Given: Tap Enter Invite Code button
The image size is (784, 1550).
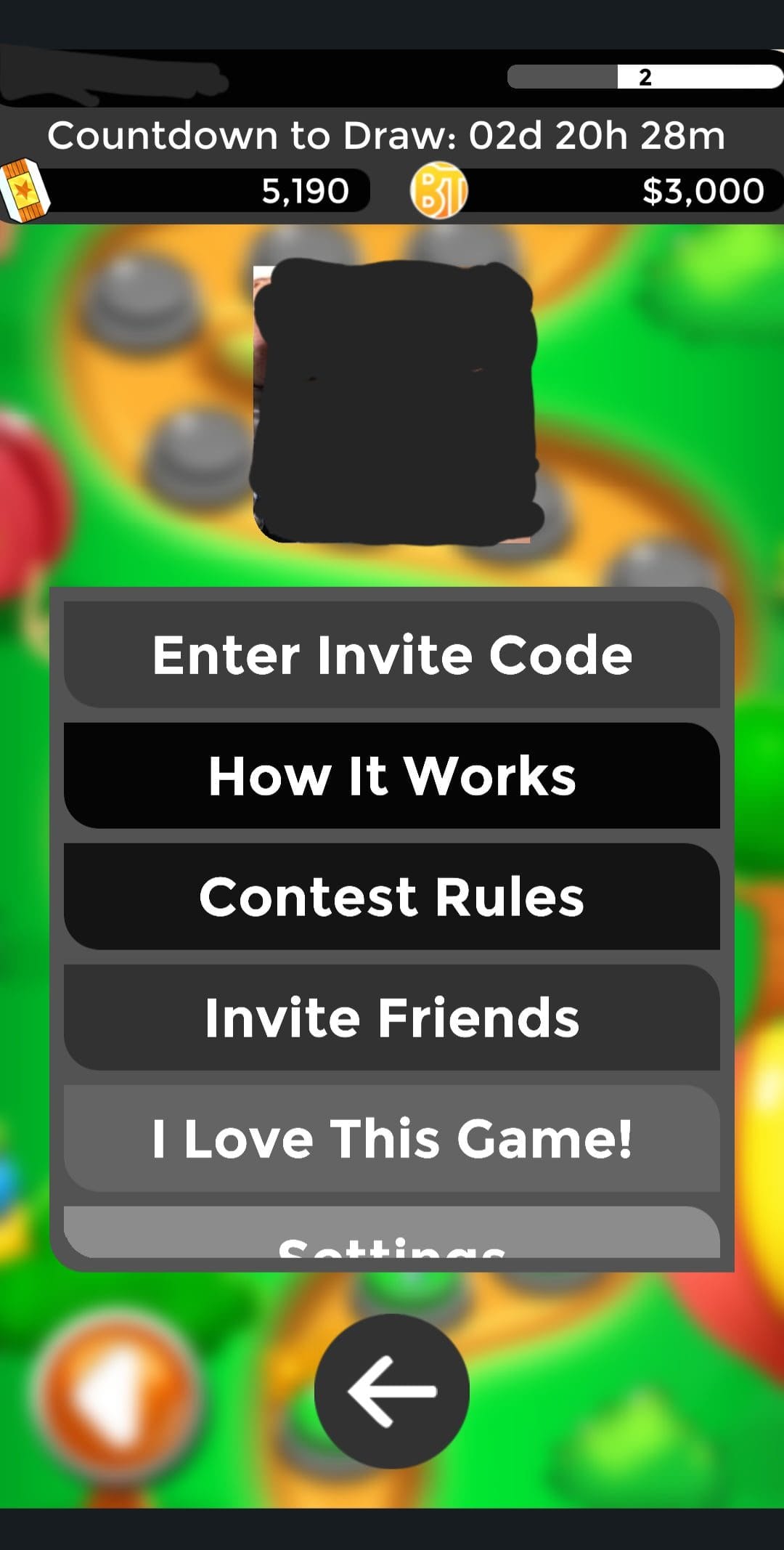Looking at the screenshot, I should 392,654.
